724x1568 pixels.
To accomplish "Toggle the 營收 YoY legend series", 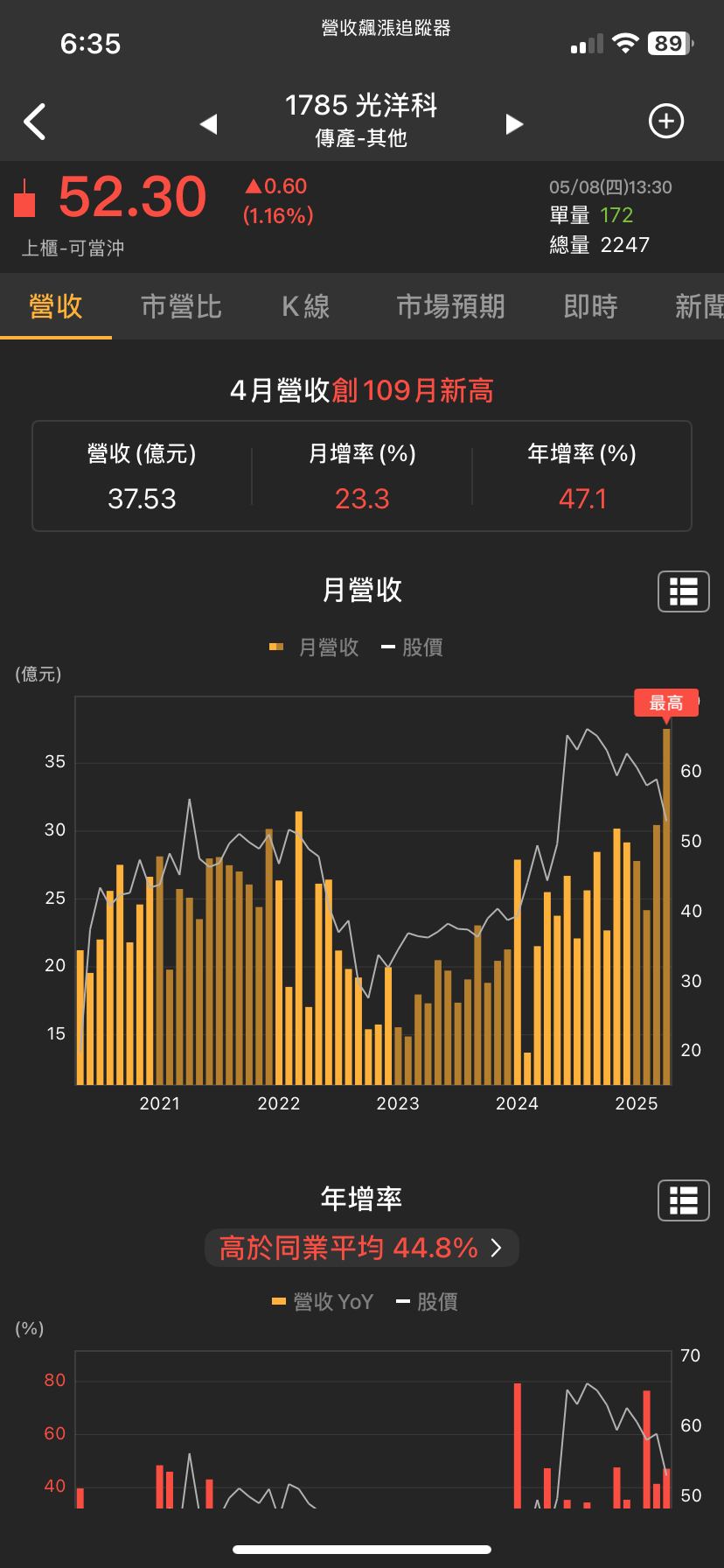I will click(323, 1302).
